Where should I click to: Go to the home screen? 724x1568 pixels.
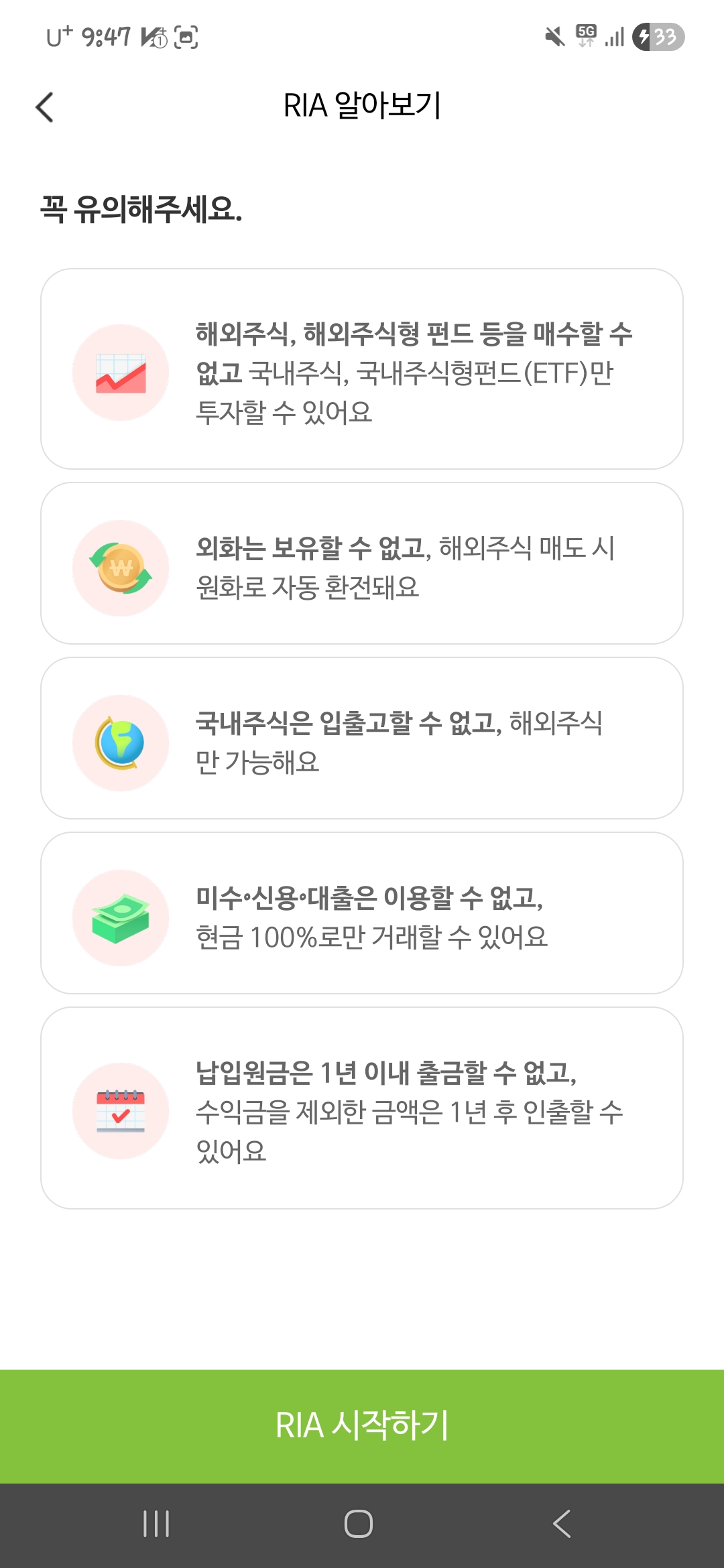point(359,1524)
